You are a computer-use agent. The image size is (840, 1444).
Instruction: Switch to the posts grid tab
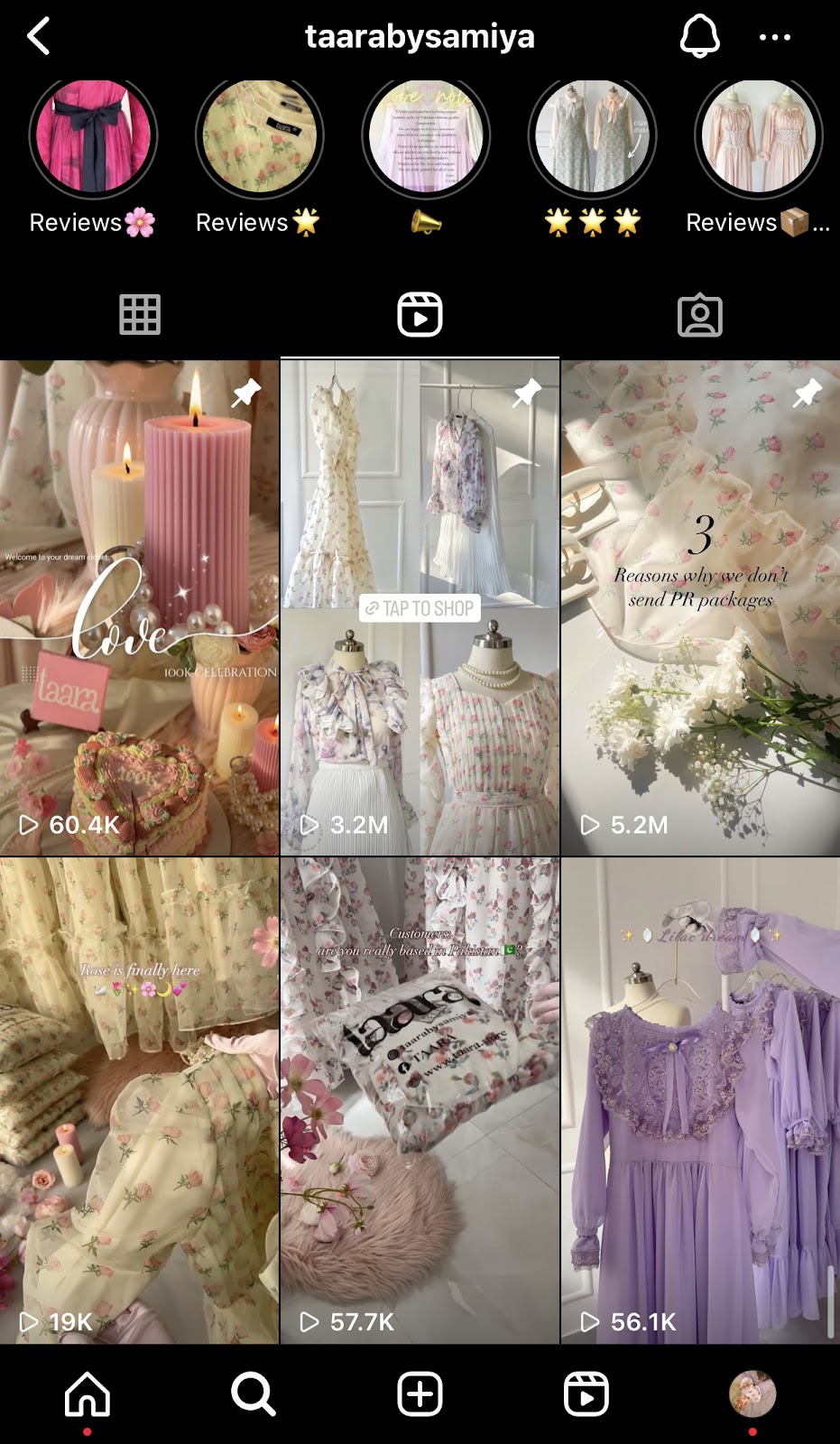pos(140,315)
